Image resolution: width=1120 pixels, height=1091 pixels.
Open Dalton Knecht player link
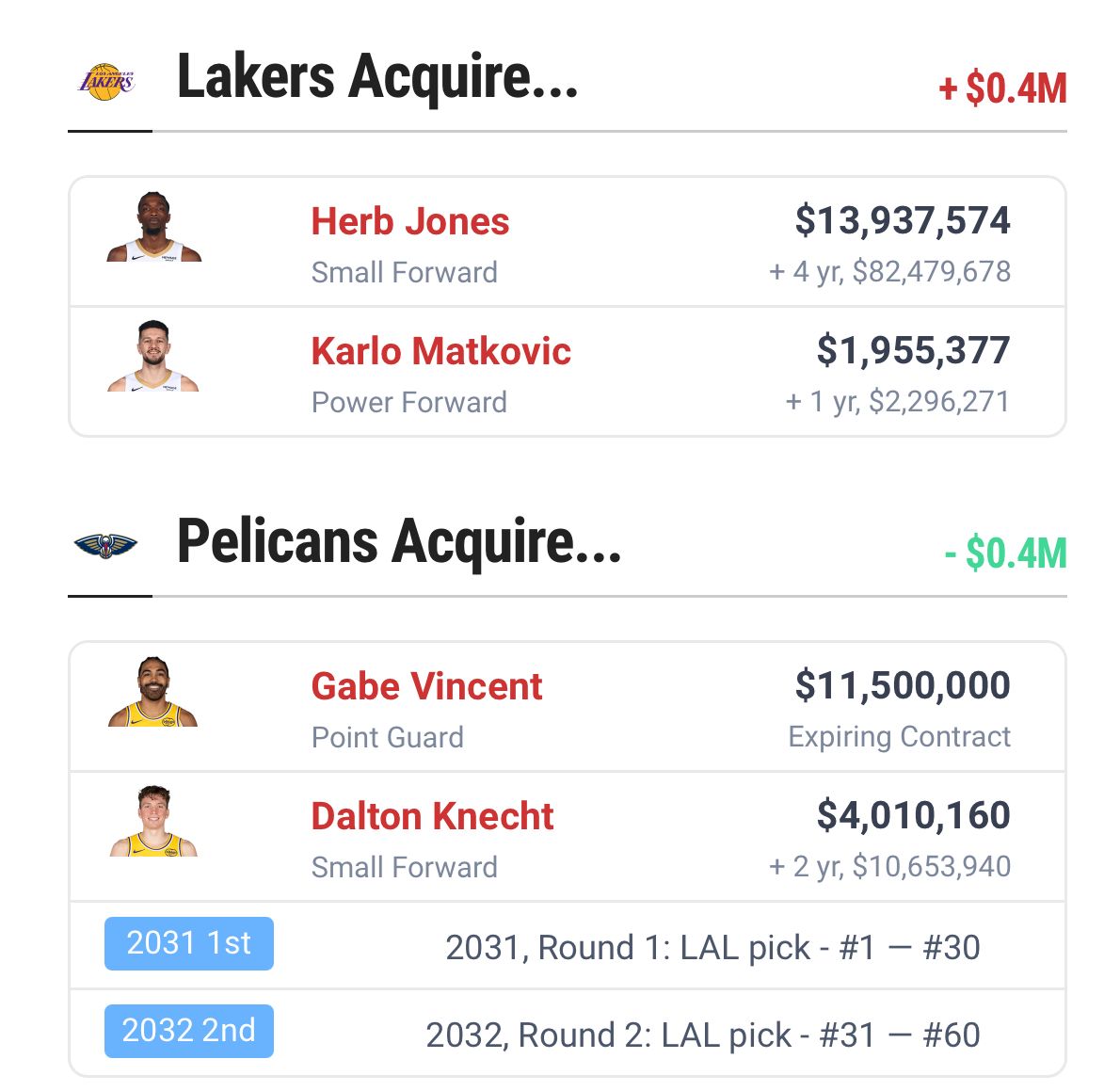[432, 817]
